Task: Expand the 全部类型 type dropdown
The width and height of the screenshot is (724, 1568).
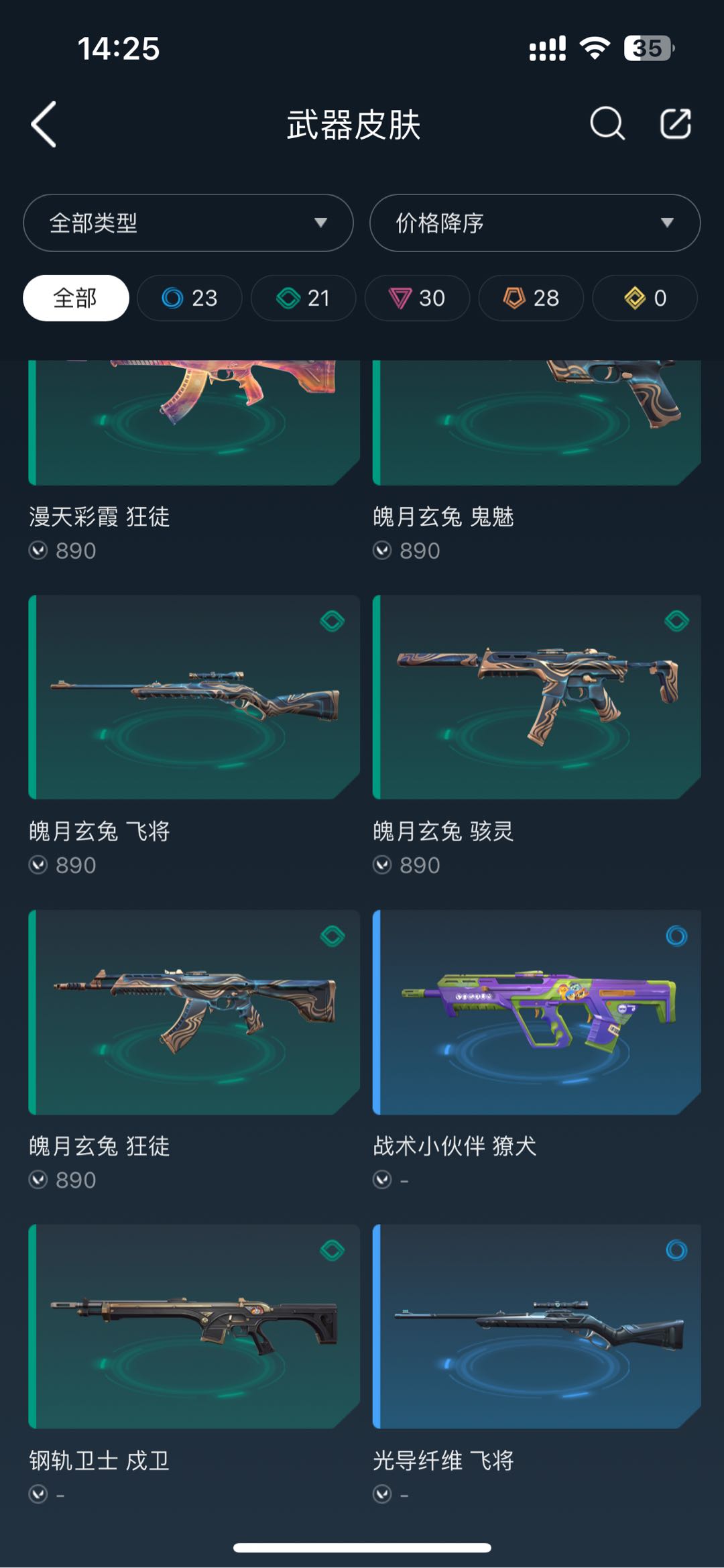Action: [x=188, y=223]
